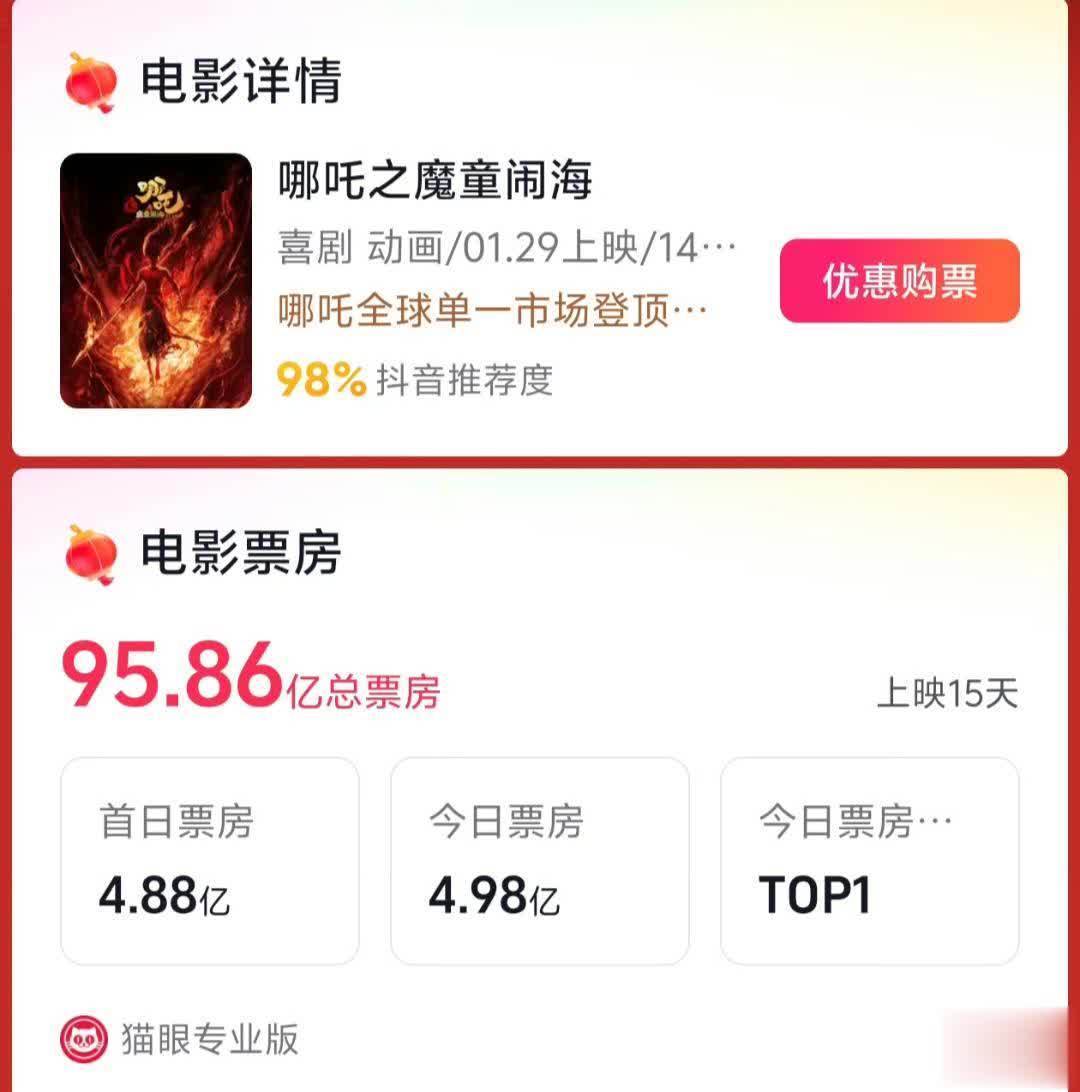The image size is (1080, 1092).
Task: Tap the 优惠购票 discount ticket button
Action: click(899, 282)
